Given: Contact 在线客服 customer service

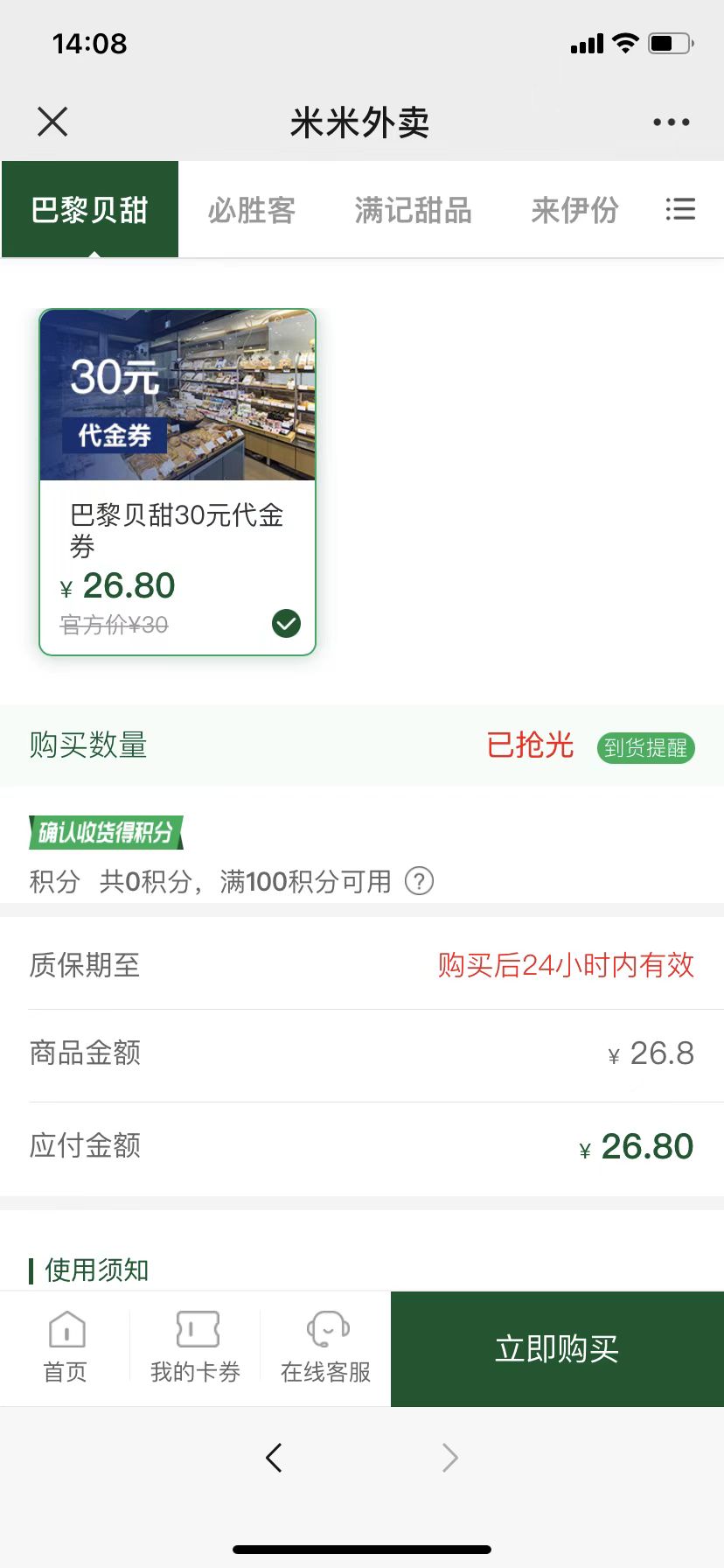Looking at the screenshot, I should tap(326, 1347).
